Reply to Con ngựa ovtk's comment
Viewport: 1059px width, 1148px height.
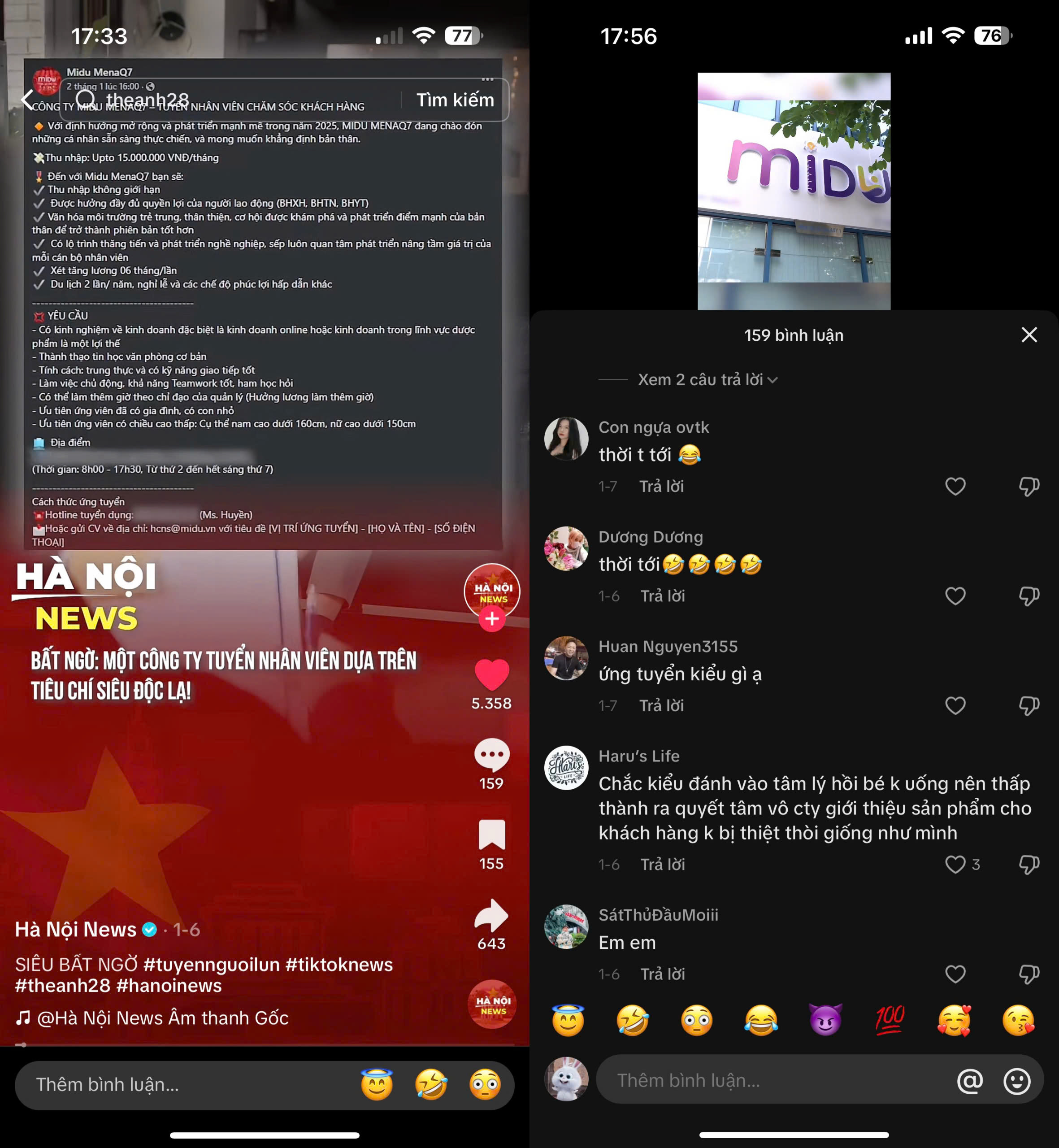point(661,486)
